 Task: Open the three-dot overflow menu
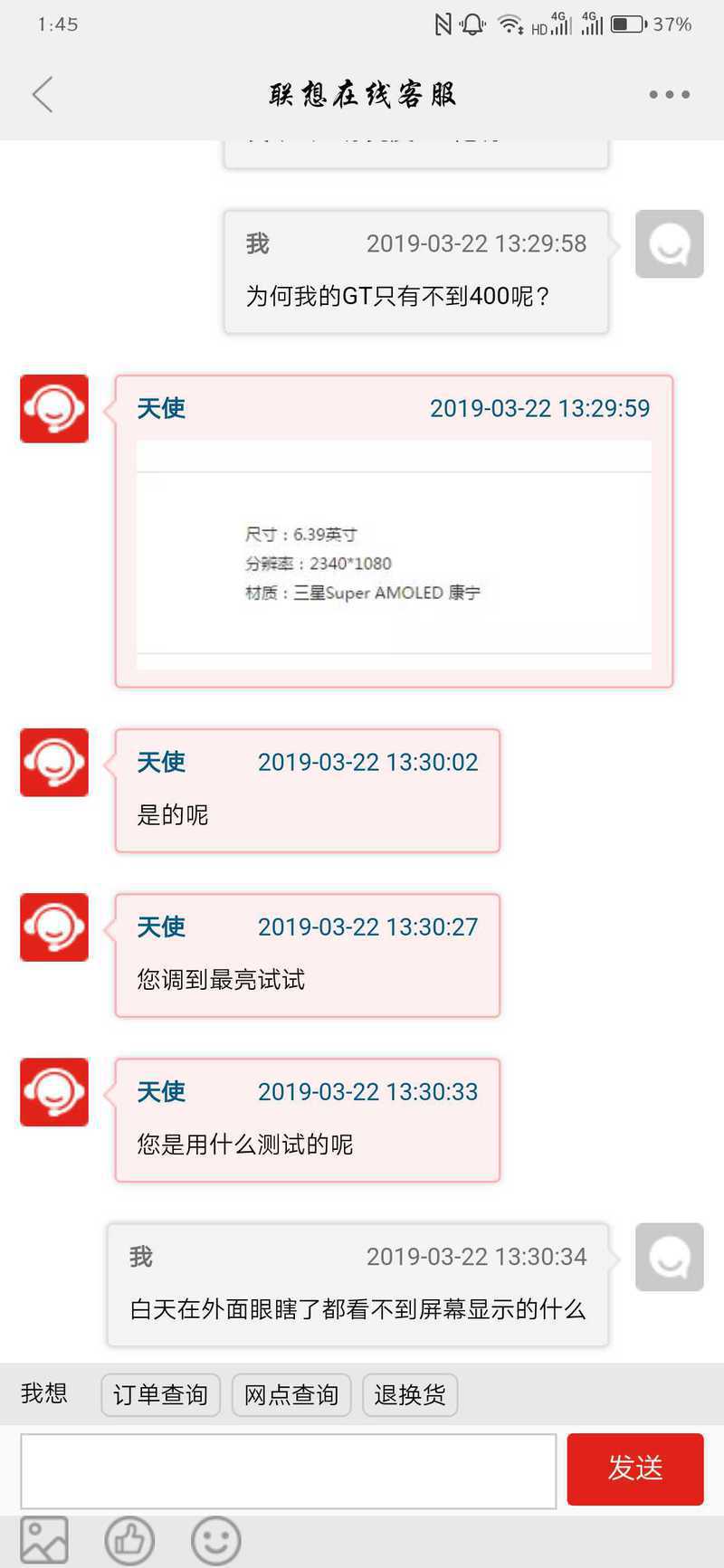click(669, 94)
